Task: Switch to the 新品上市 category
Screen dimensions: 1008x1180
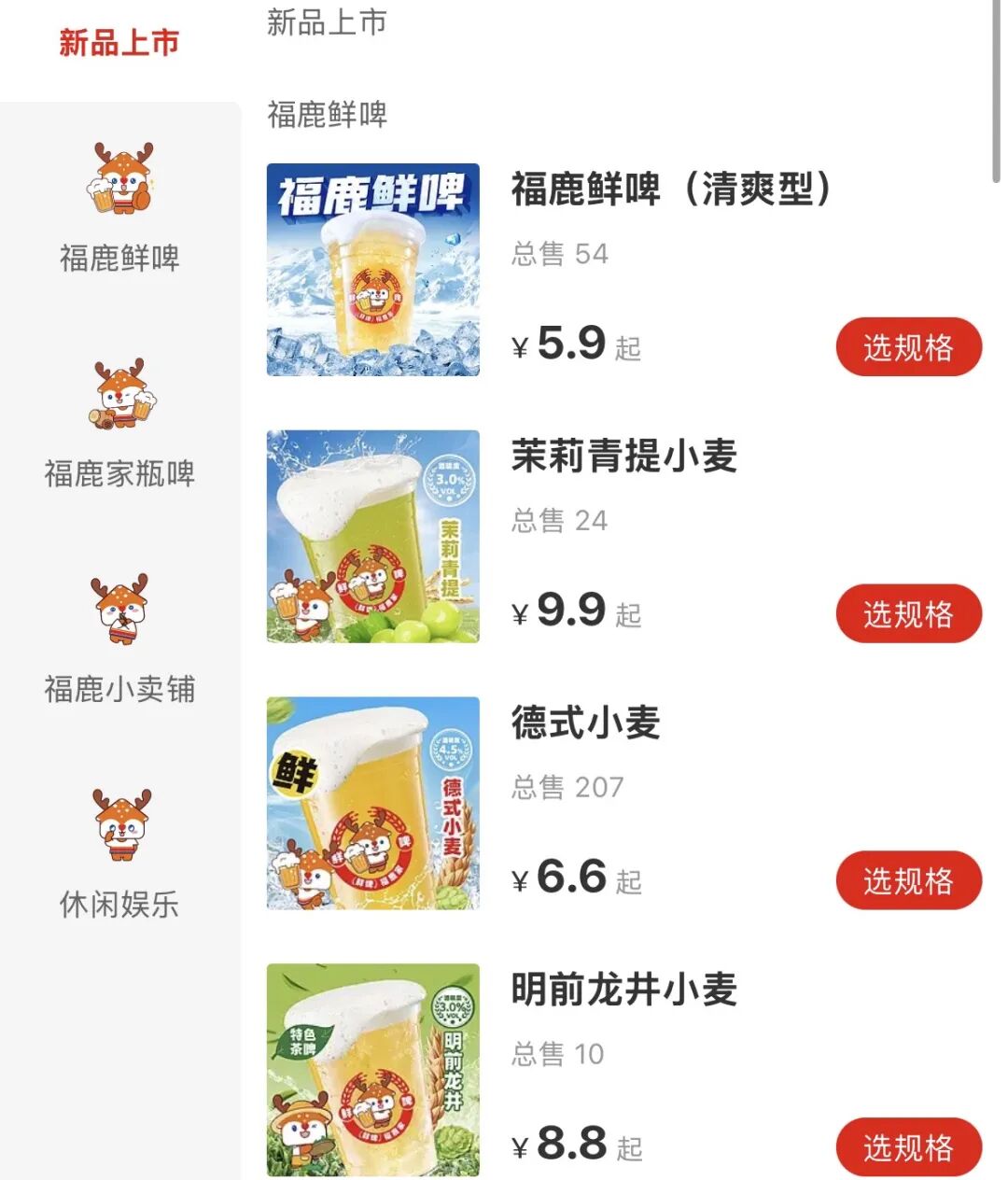Action: (x=119, y=43)
